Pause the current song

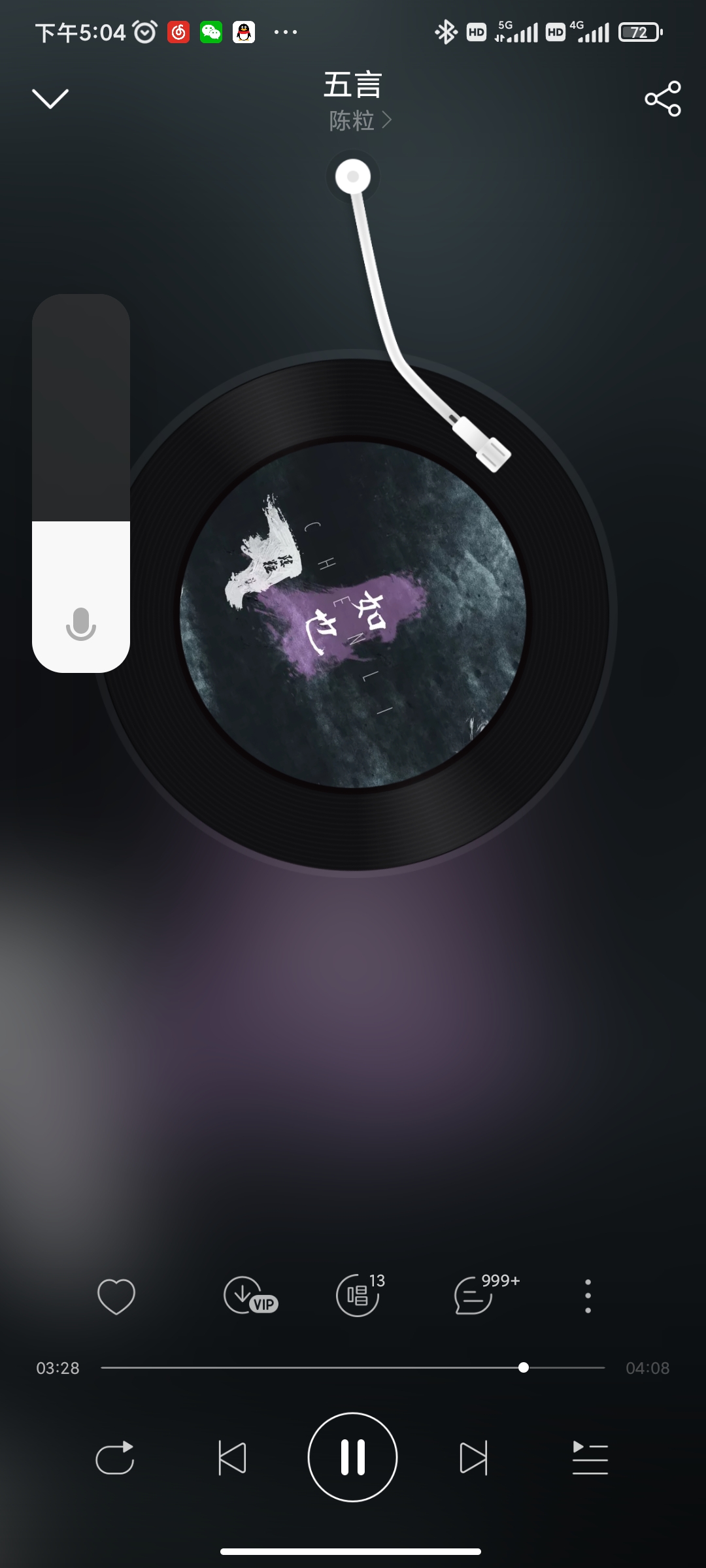[x=353, y=1458]
